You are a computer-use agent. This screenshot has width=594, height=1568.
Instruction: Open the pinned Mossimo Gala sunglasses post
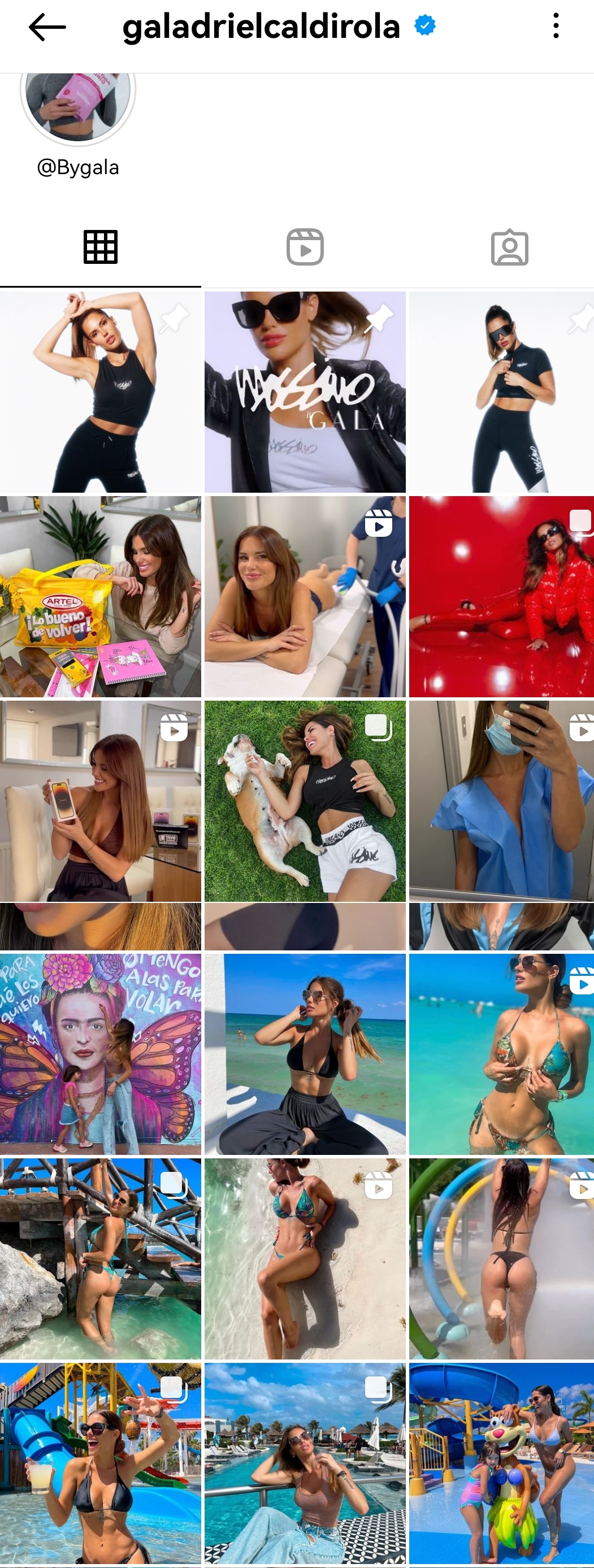(305, 392)
